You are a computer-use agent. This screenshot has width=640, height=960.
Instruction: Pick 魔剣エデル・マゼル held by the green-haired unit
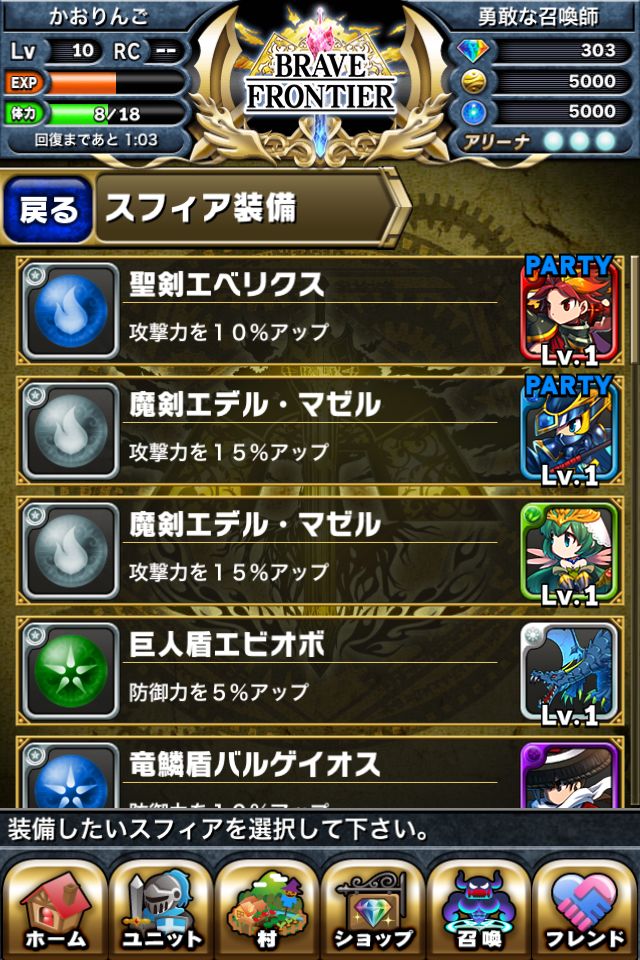pos(310,549)
